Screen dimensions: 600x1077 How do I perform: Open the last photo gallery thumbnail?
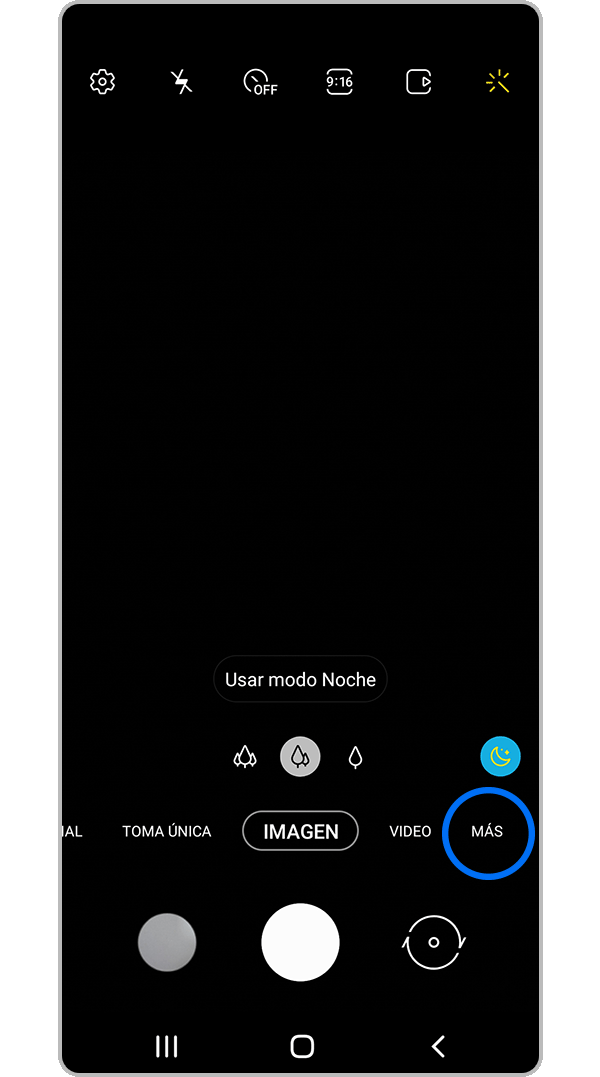pos(167,942)
